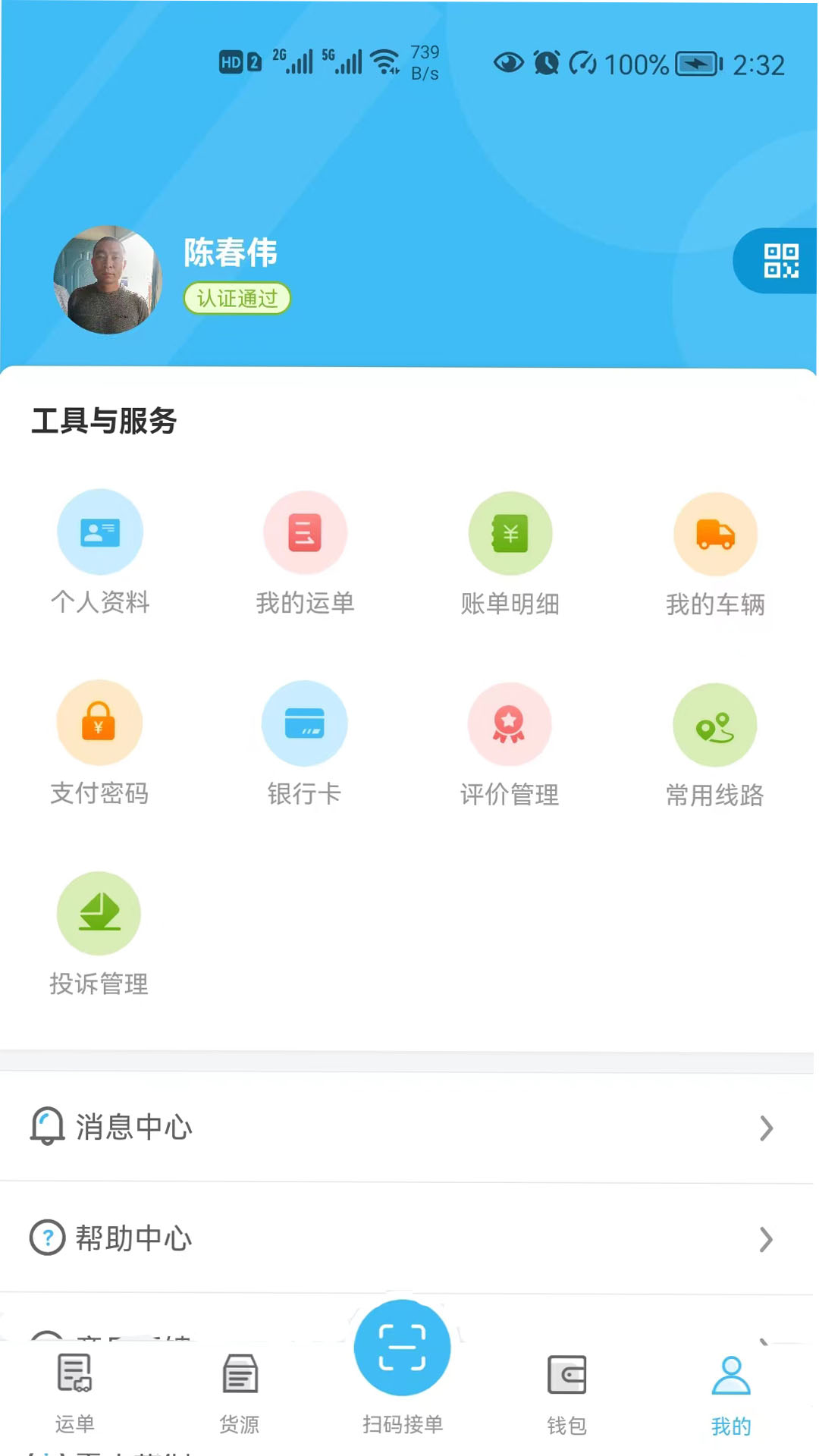The image size is (819, 1456).
Task: Select the 我的运单 waybill icon
Action: pyautogui.click(x=305, y=531)
